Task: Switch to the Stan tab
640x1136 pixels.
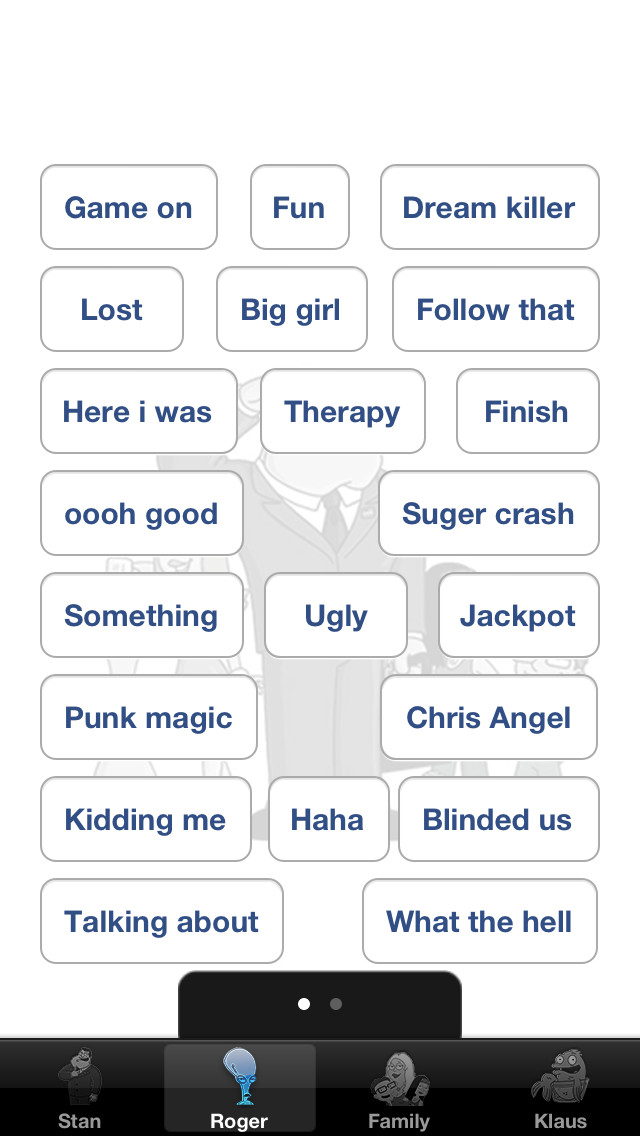Action: [x=80, y=1090]
